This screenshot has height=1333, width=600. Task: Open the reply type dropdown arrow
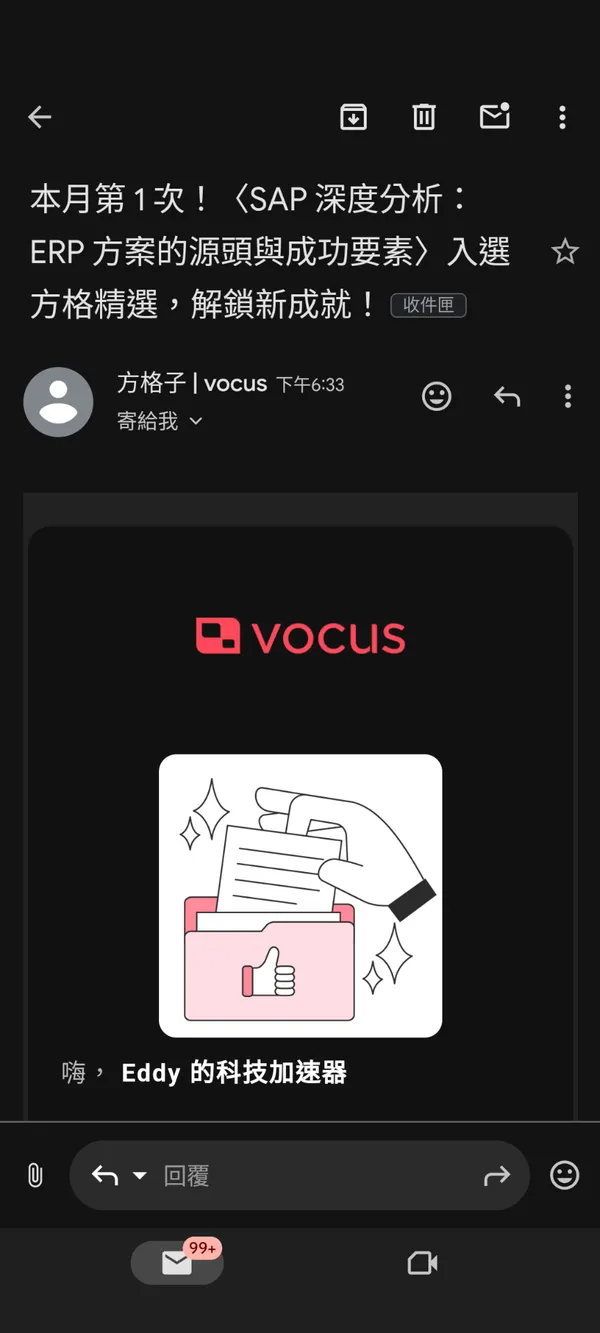pyautogui.click(x=140, y=1176)
